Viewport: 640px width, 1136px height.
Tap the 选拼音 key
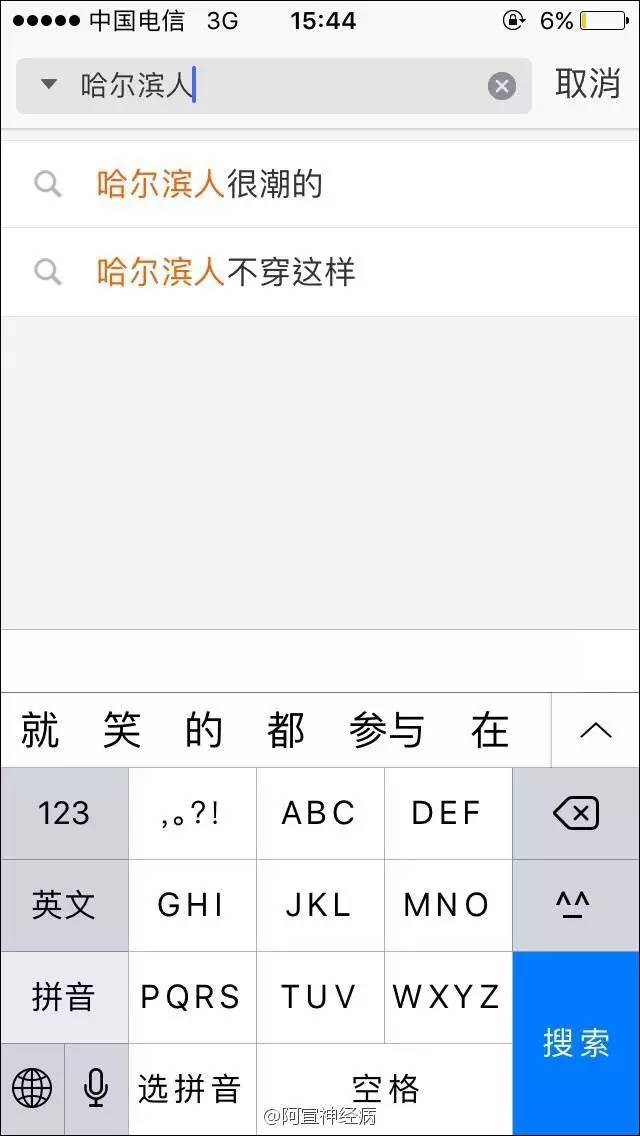(x=191, y=1088)
